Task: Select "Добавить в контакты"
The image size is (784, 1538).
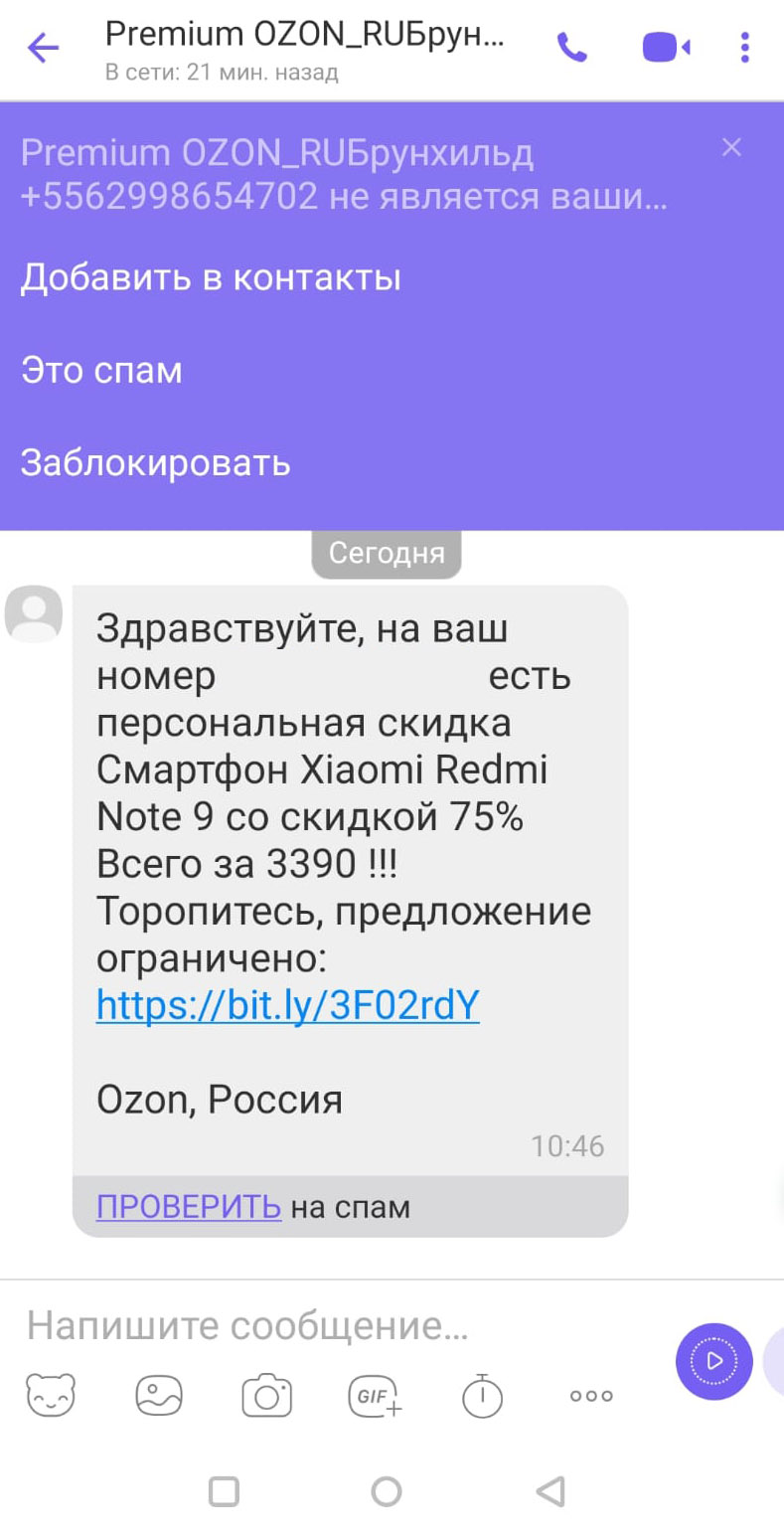Action: 211,277
